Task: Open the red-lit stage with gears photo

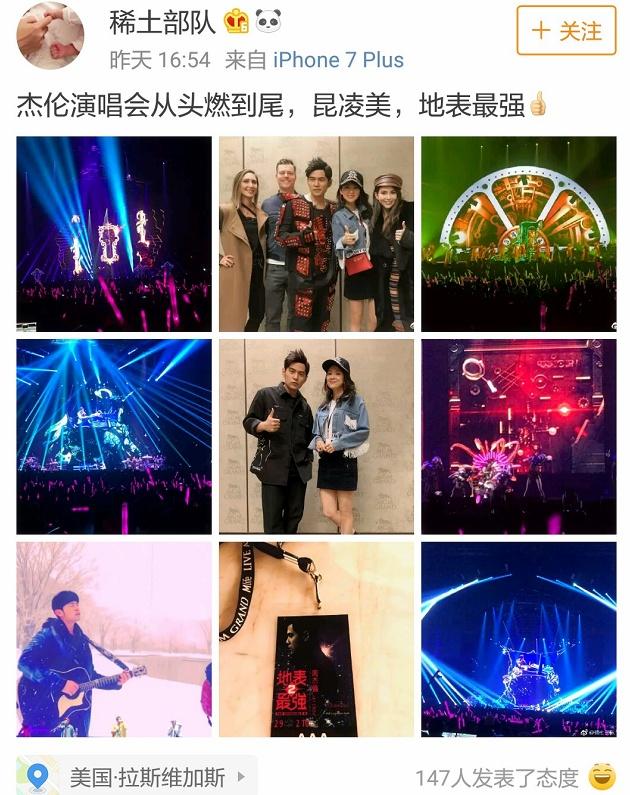Action: pos(518,436)
